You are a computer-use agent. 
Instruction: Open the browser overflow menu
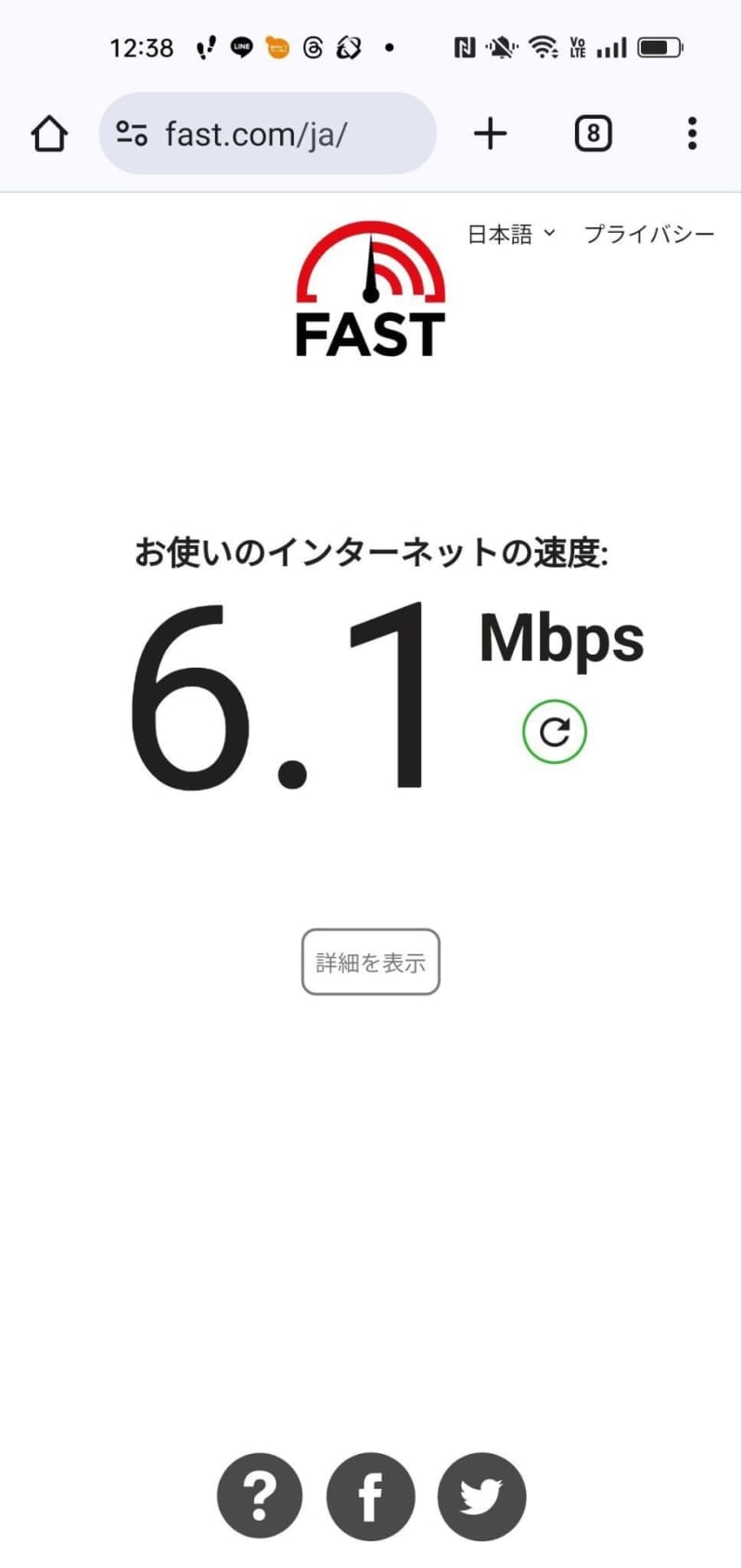point(692,134)
